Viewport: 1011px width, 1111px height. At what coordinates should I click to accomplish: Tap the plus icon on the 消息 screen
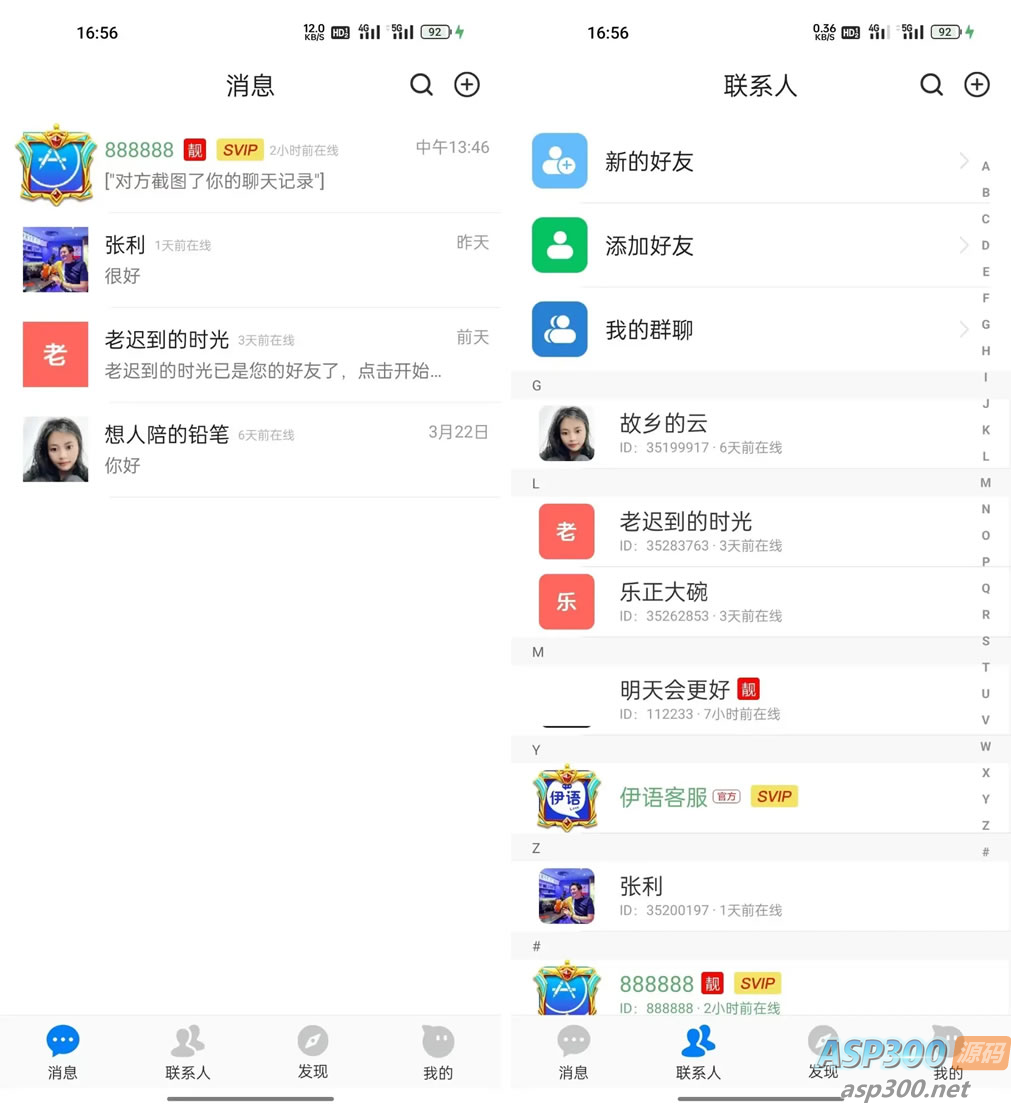pos(467,85)
